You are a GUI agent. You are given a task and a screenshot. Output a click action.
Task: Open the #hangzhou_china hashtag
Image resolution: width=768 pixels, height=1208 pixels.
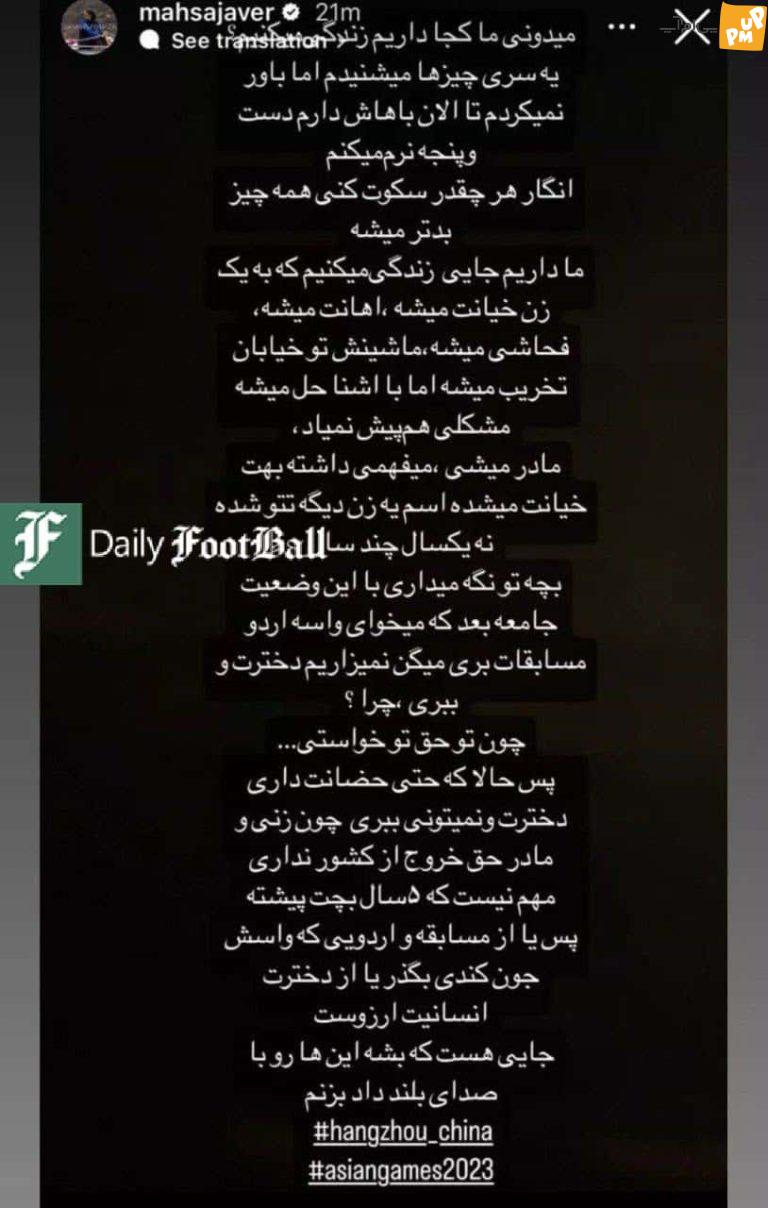pos(405,1134)
